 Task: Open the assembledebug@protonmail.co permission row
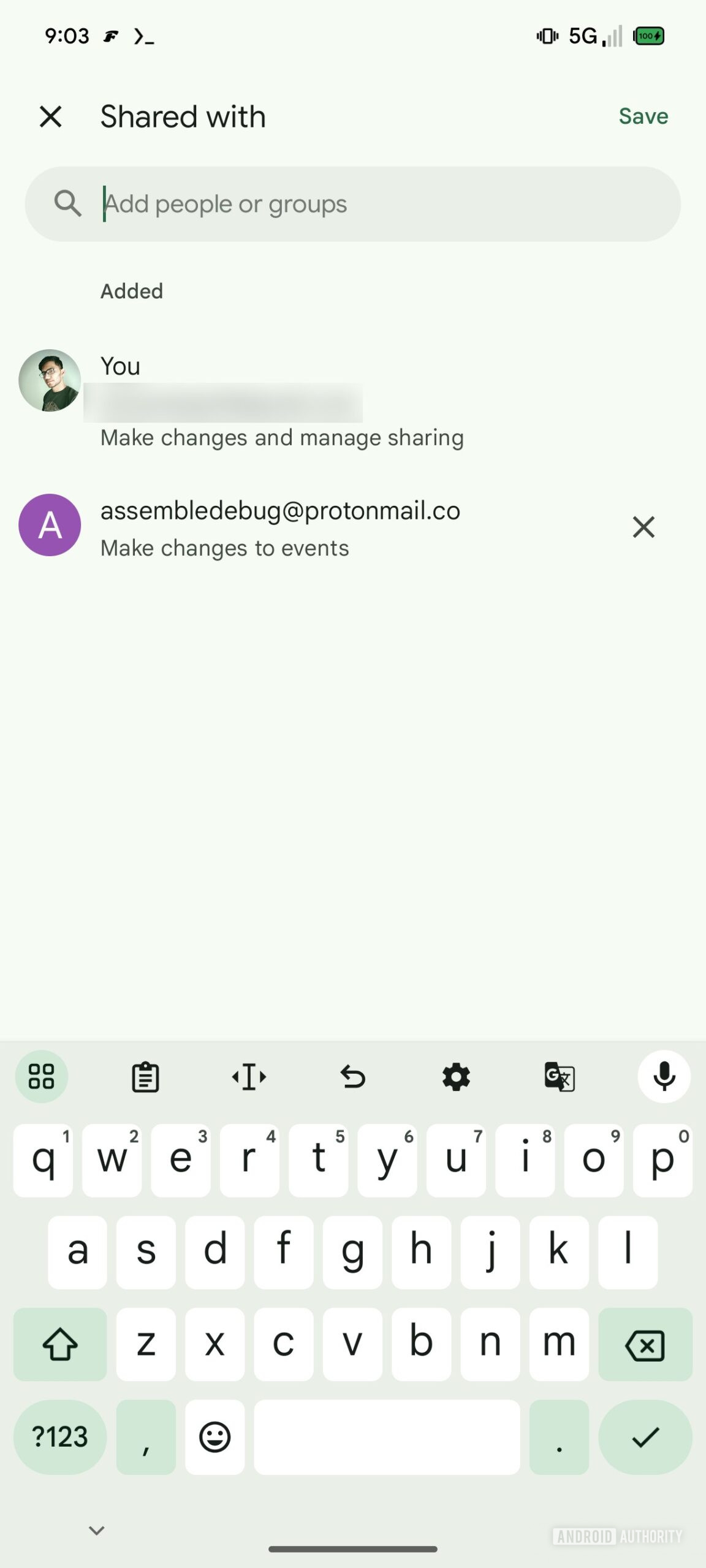pyautogui.click(x=279, y=527)
